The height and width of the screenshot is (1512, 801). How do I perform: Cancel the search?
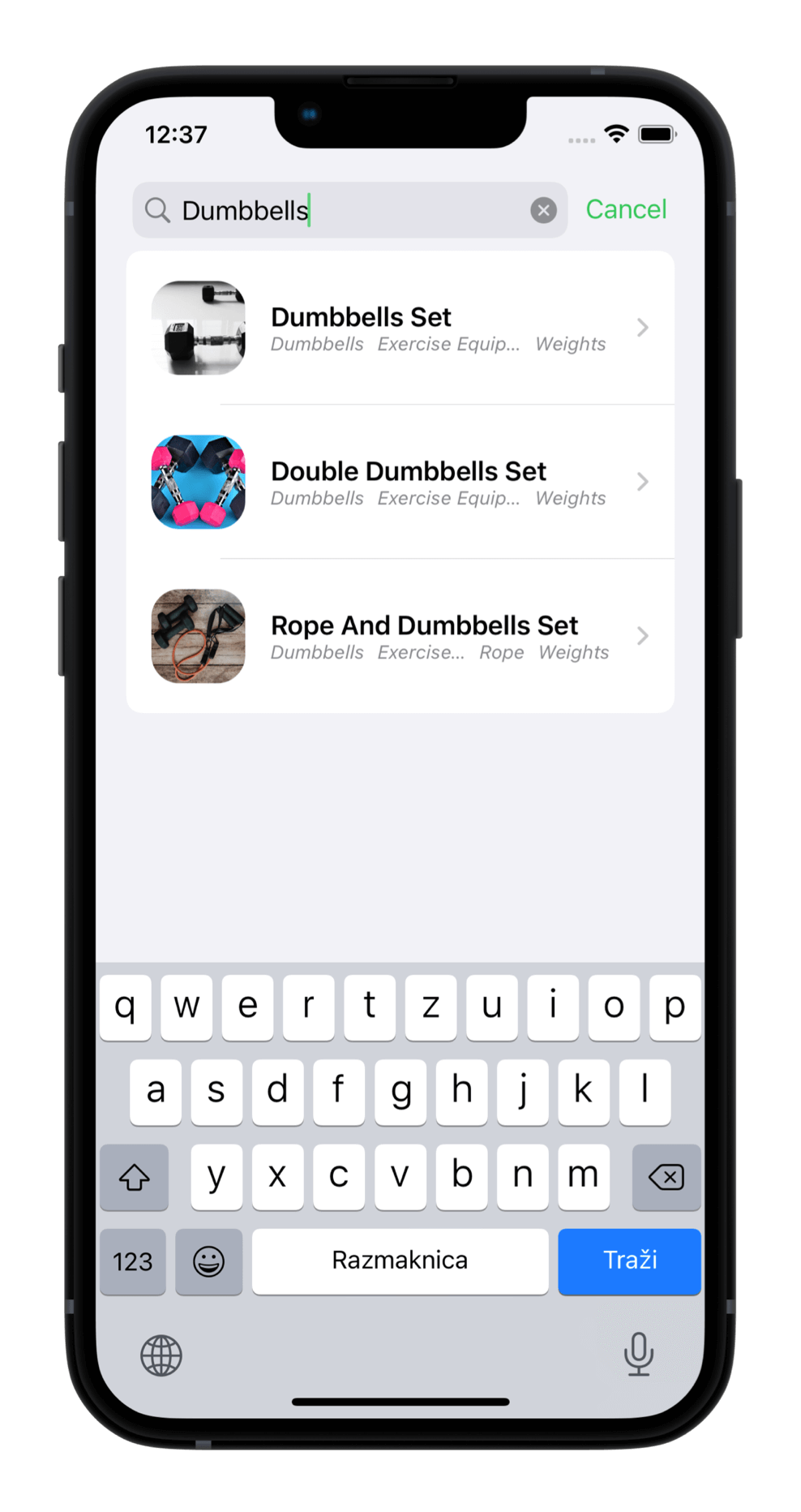626,209
